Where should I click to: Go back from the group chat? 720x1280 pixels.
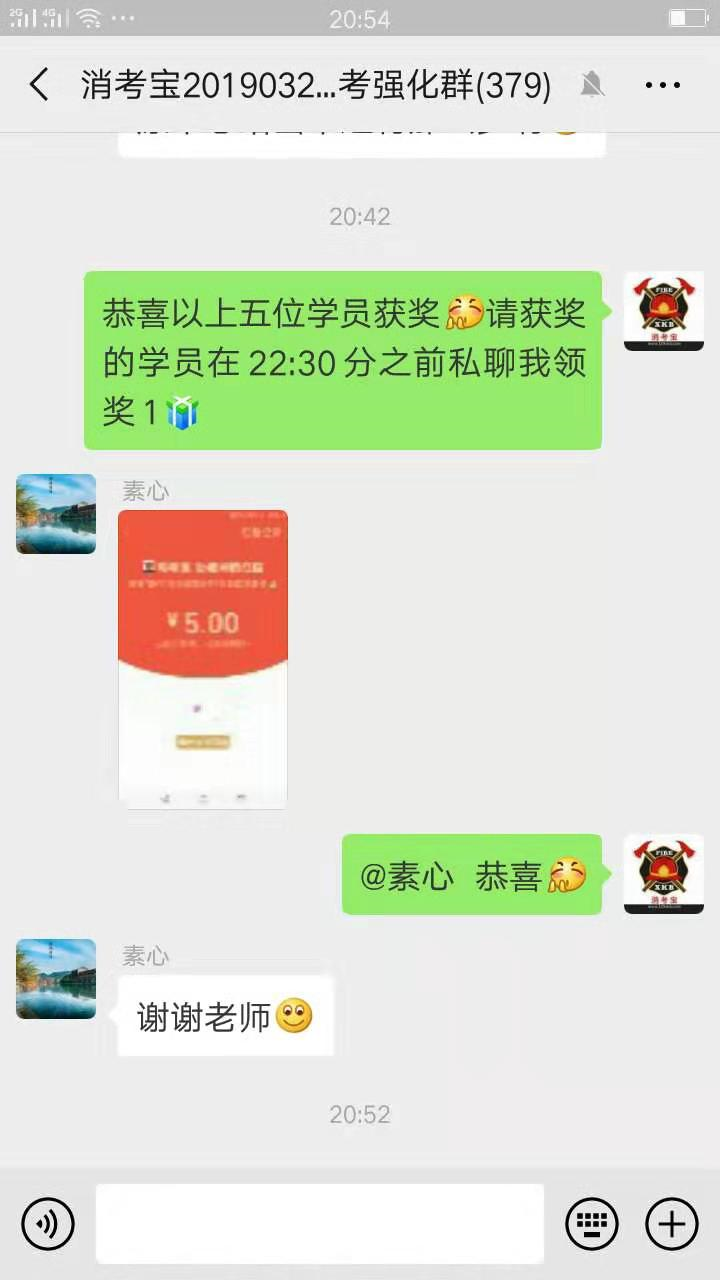coord(39,85)
